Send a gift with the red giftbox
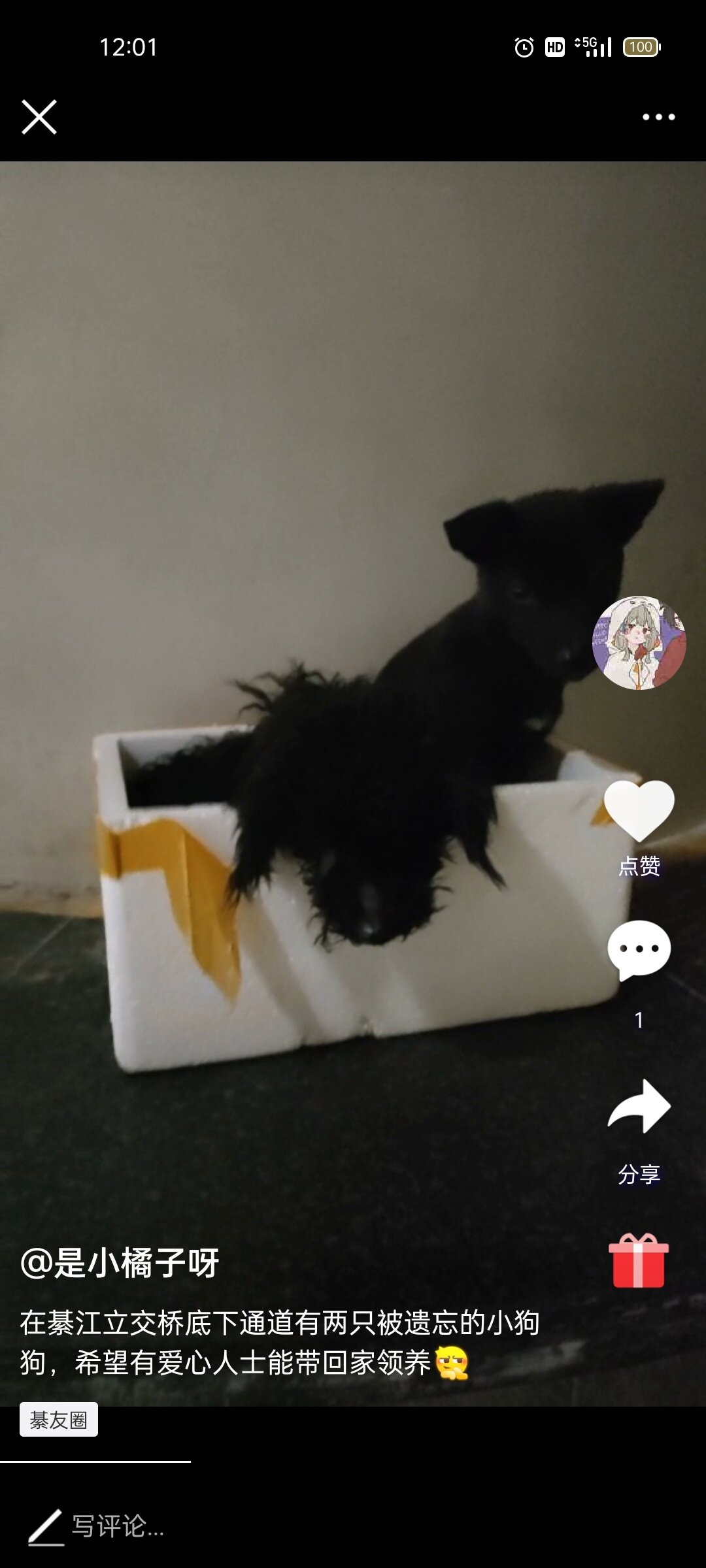The image size is (706, 1568). pyautogui.click(x=638, y=1261)
